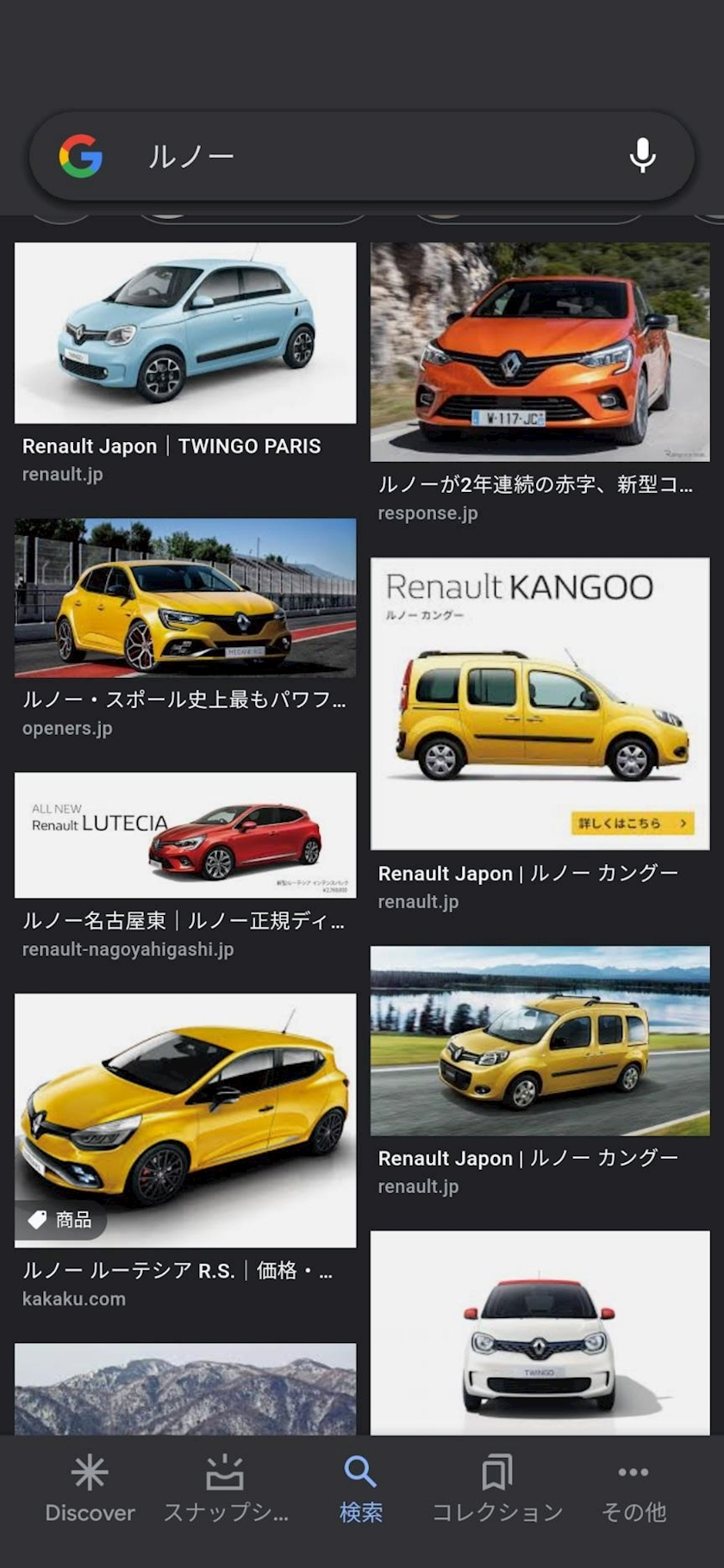Open the openers.jp yellow Megane result
Image resolution: width=724 pixels, height=1568 pixels.
click(x=185, y=597)
